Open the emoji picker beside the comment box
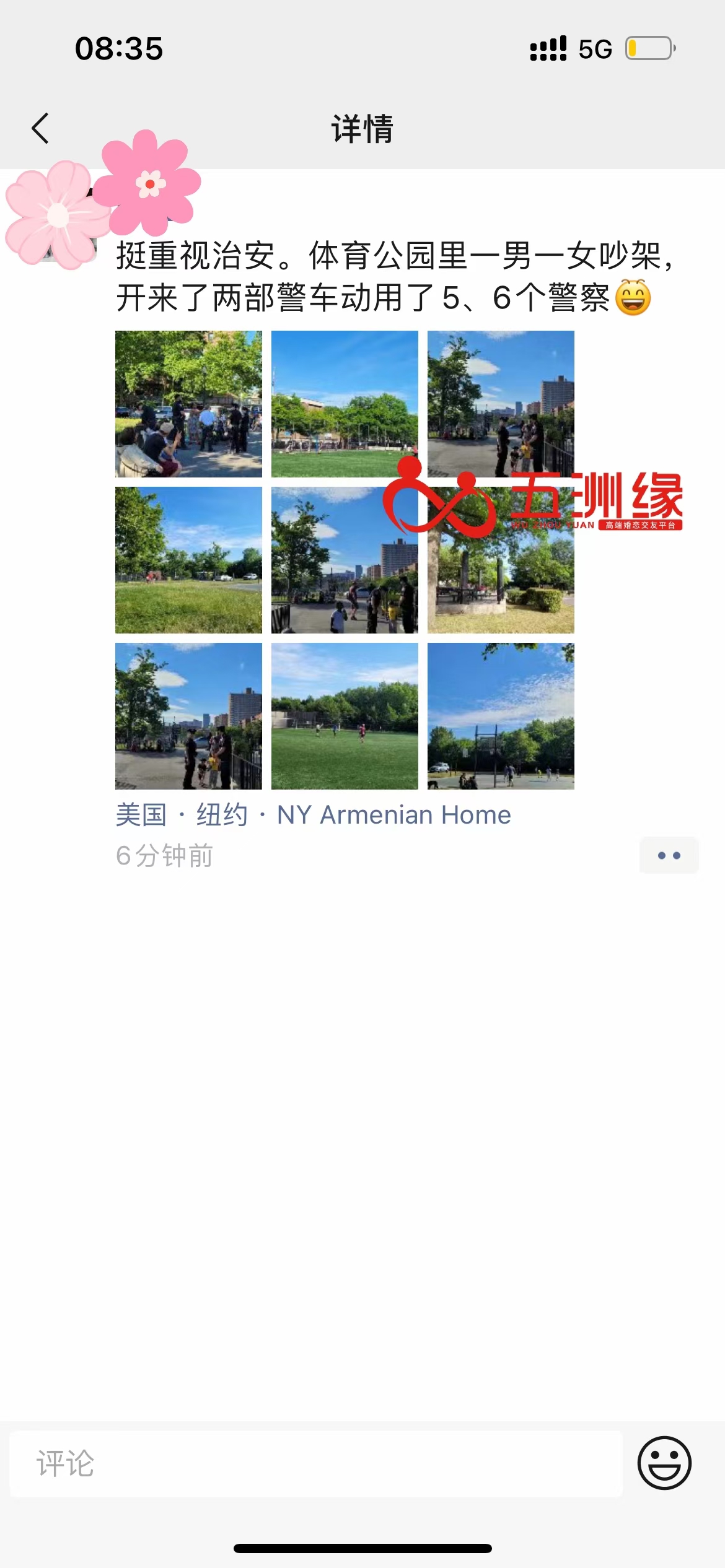 664,1463
